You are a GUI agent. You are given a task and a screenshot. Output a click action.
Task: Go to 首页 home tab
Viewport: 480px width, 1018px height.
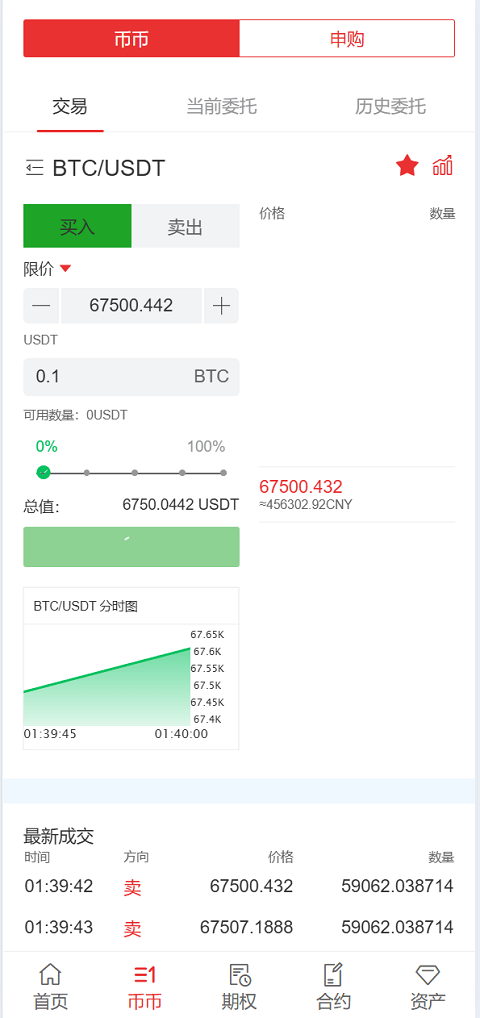point(51,987)
